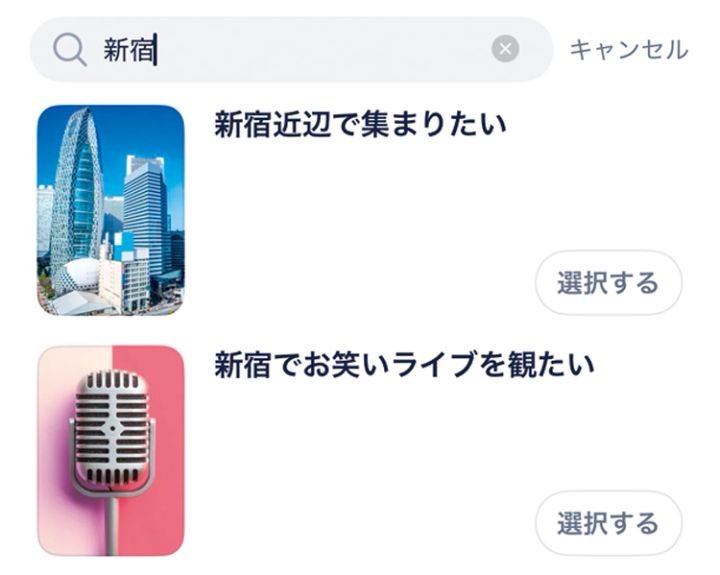The height and width of the screenshot is (575, 720).
Task: Select 新宿でお笑いライブを観たい with 選択する
Action: pos(608,523)
